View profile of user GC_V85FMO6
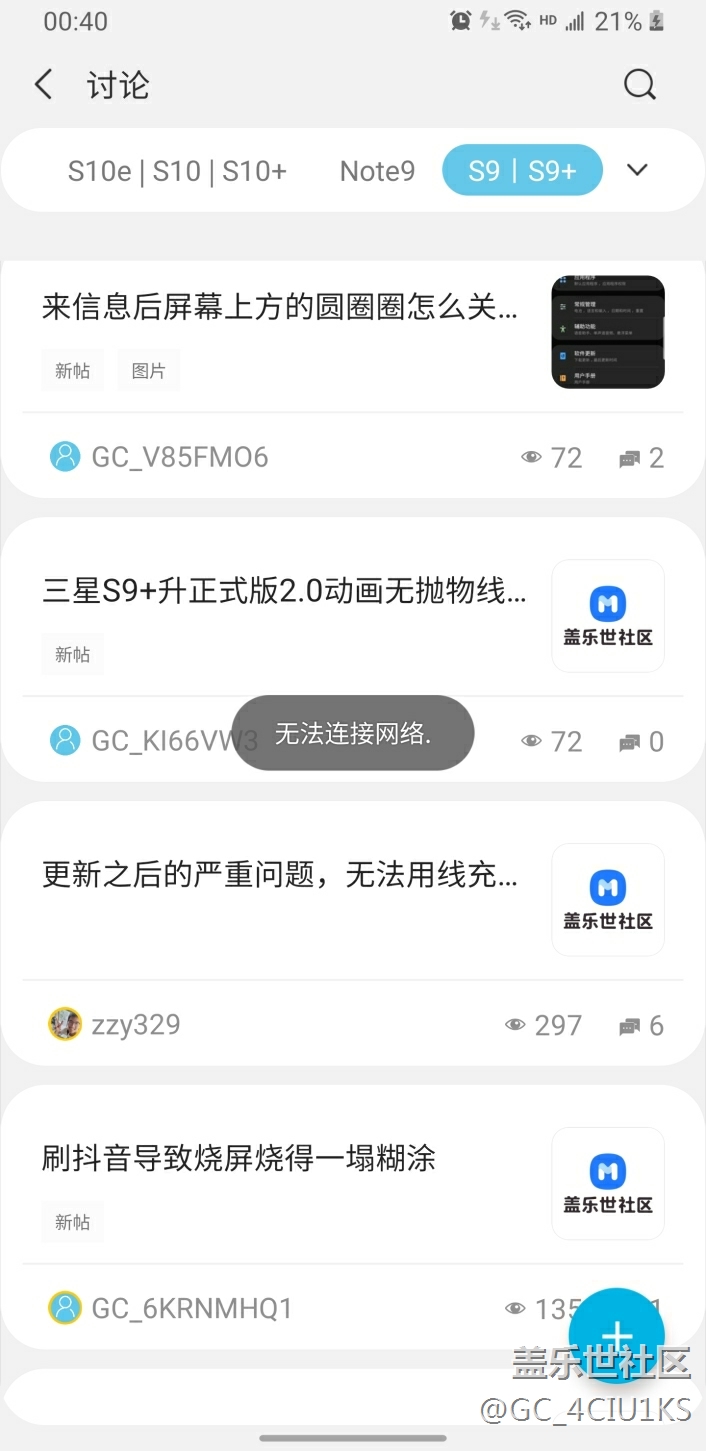Image resolution: width=706 pixels, height=1451 pixels. click(x=179, y=457)
